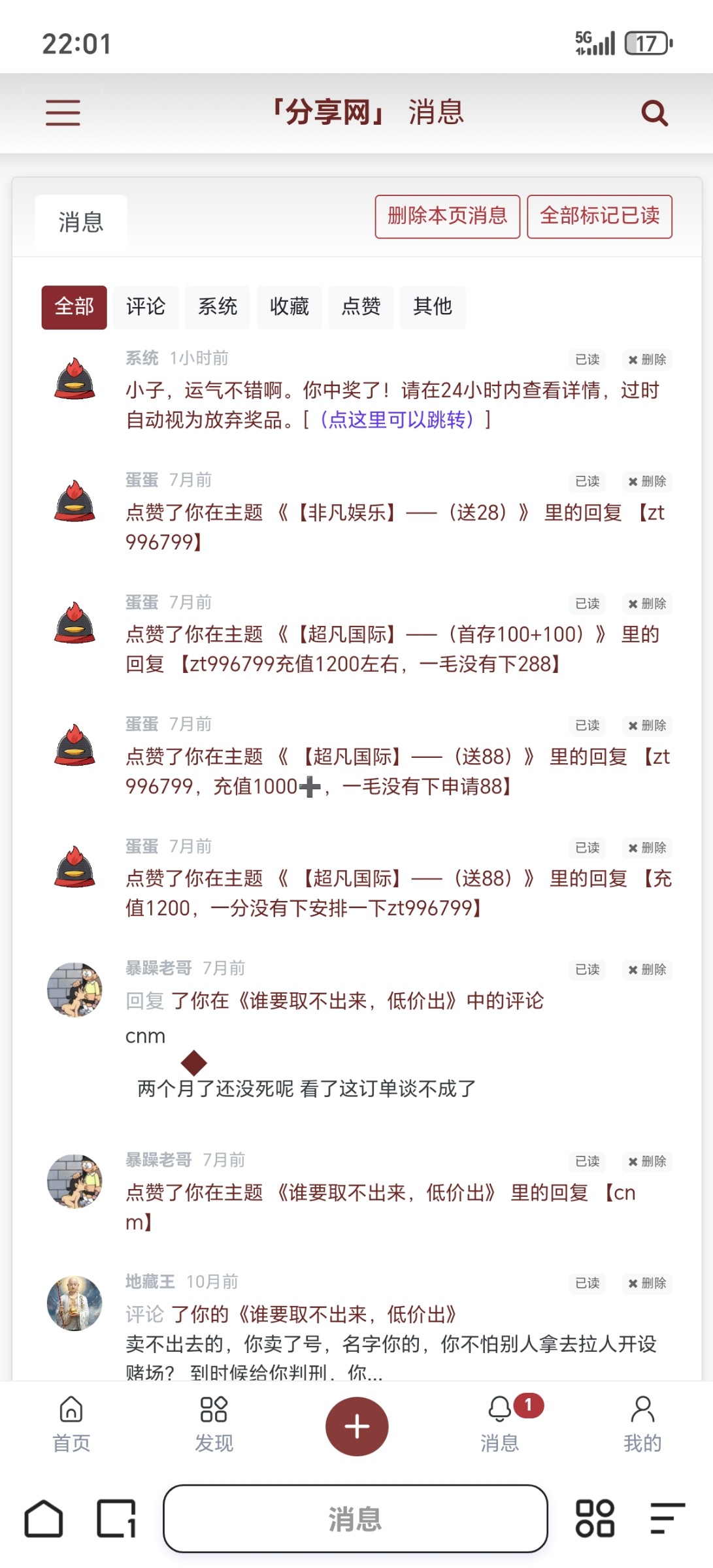This screenshot has width=713, height=1568.
Task: Select the 点赞 filter category
Action: (361, 306)
